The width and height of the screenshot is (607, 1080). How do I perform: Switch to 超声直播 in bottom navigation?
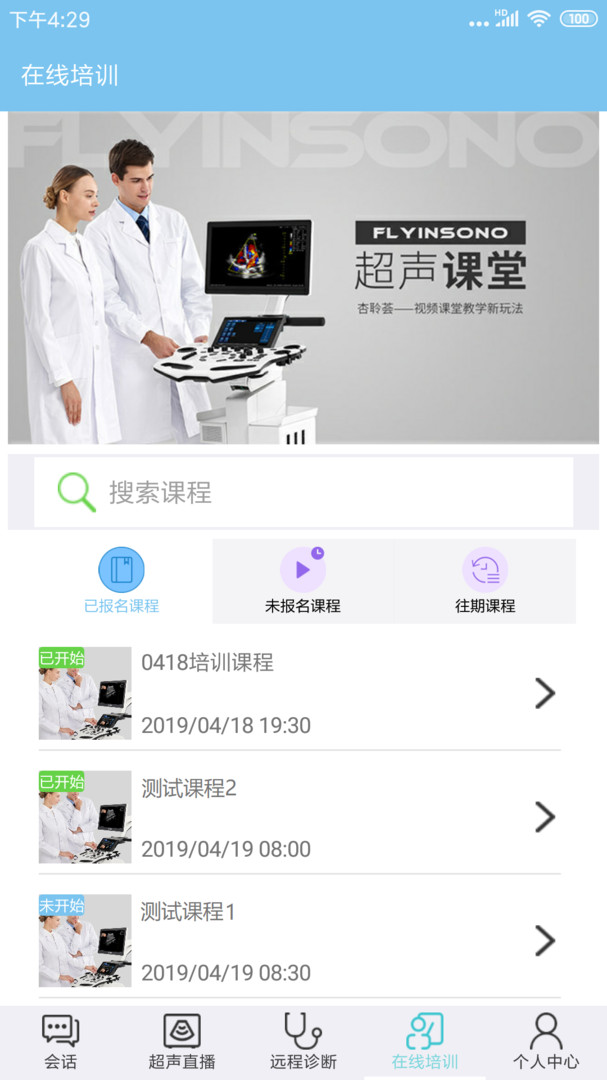tap(182, 1041)
